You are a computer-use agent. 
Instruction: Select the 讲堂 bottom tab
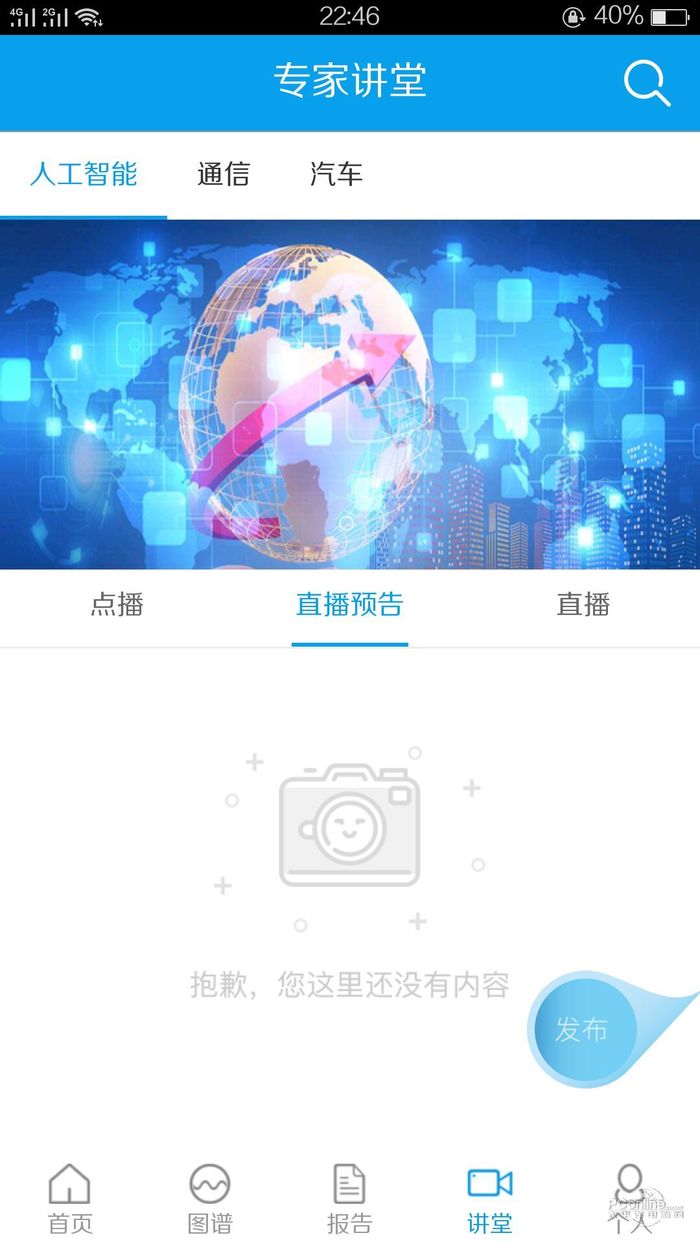(x=490, y=1198)
